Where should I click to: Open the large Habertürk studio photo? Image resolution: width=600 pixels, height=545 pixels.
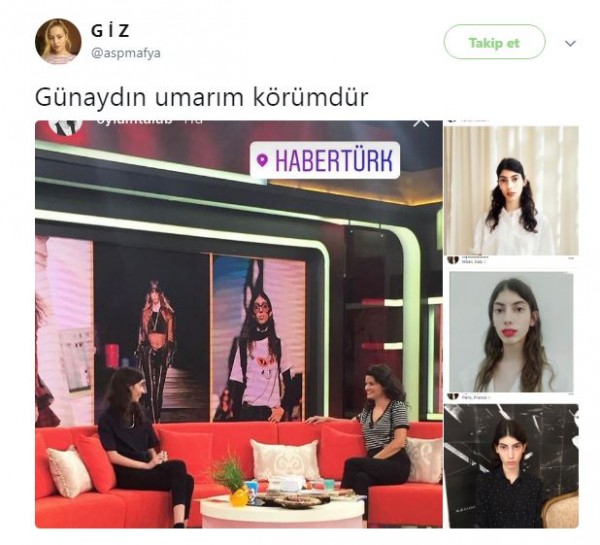238,325
